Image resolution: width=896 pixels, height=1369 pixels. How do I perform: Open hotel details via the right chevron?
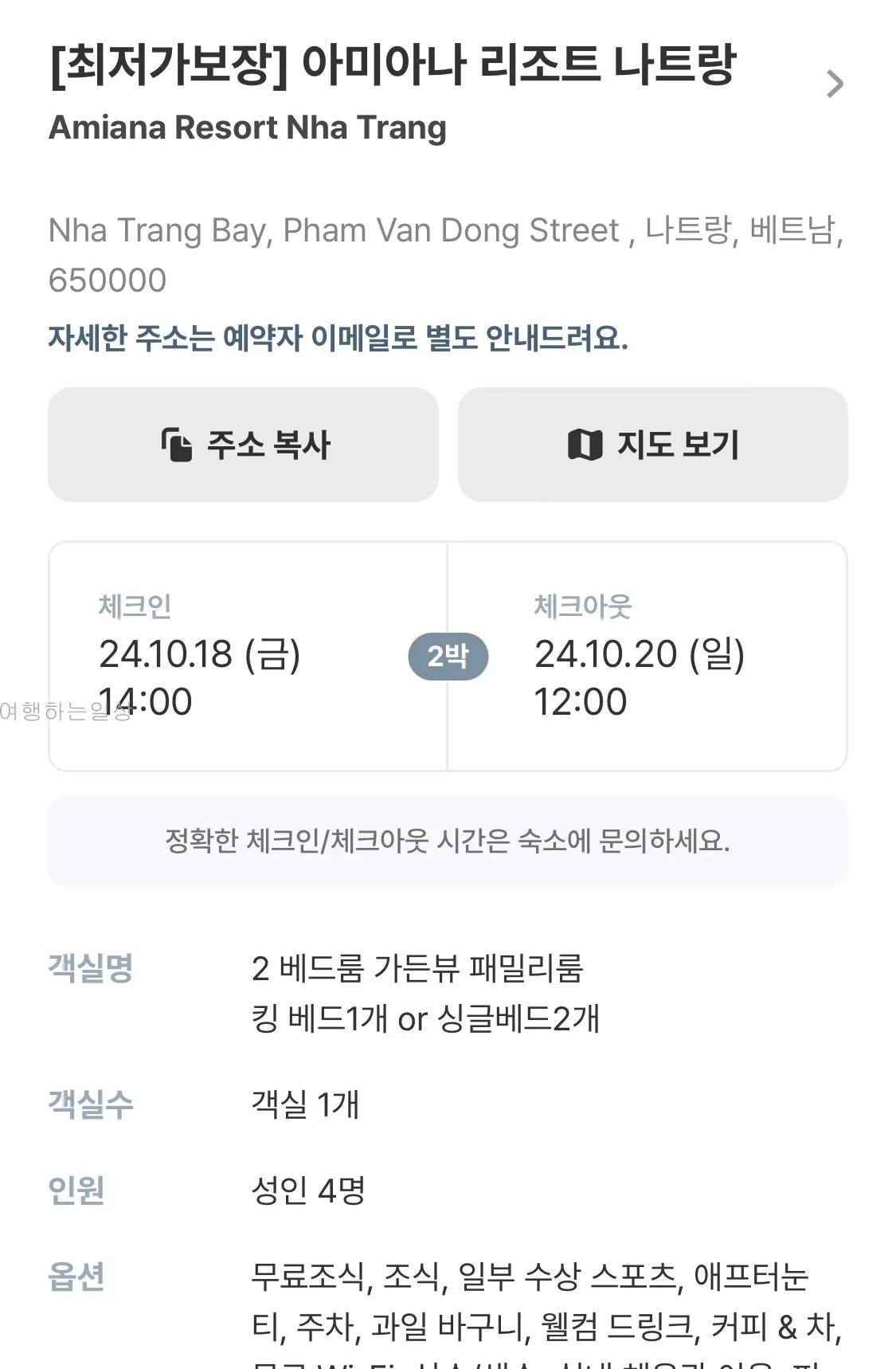point(835,82)
